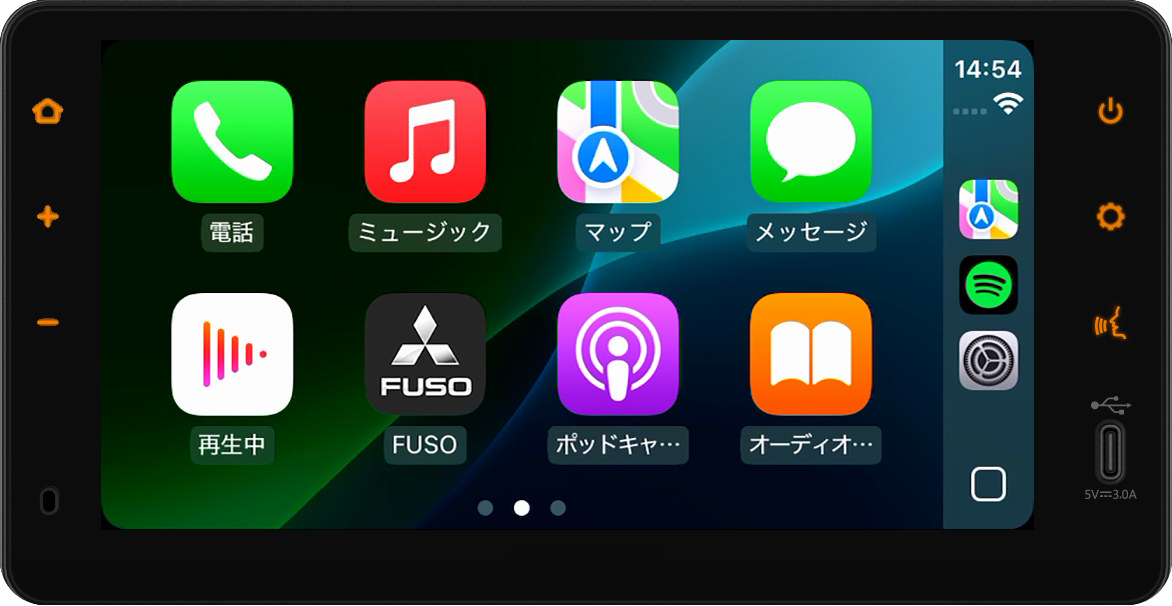Open the 電話 phone app

232,142
